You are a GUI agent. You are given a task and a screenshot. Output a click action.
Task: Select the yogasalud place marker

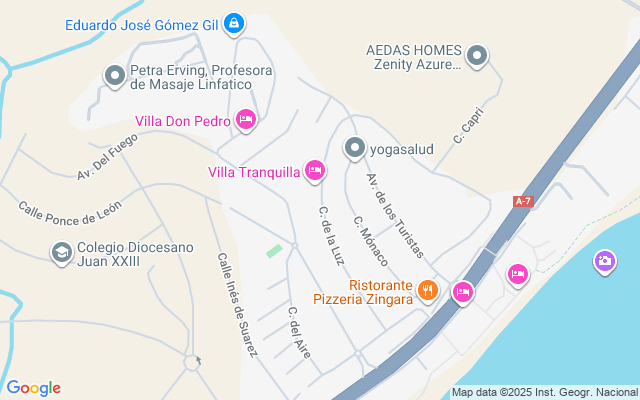pos(355,149)
